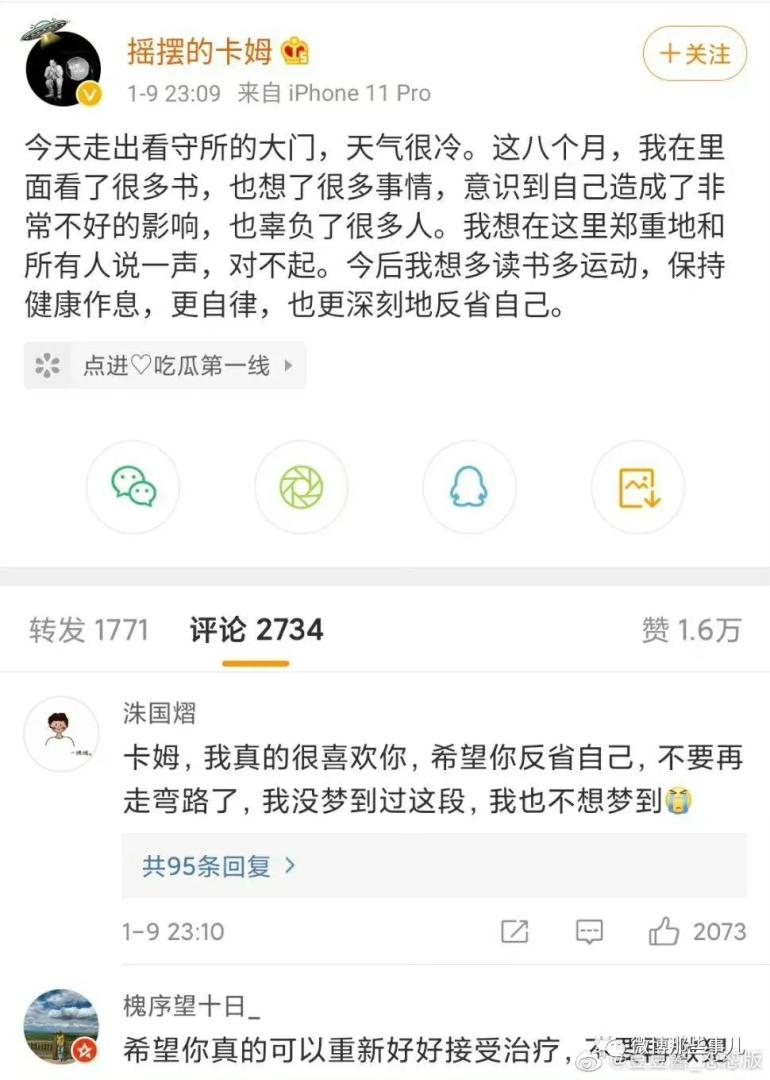This screenshot has height=1080, width=770.
Task: Share the post to WeChat Moments
Action: pos(301,487)
